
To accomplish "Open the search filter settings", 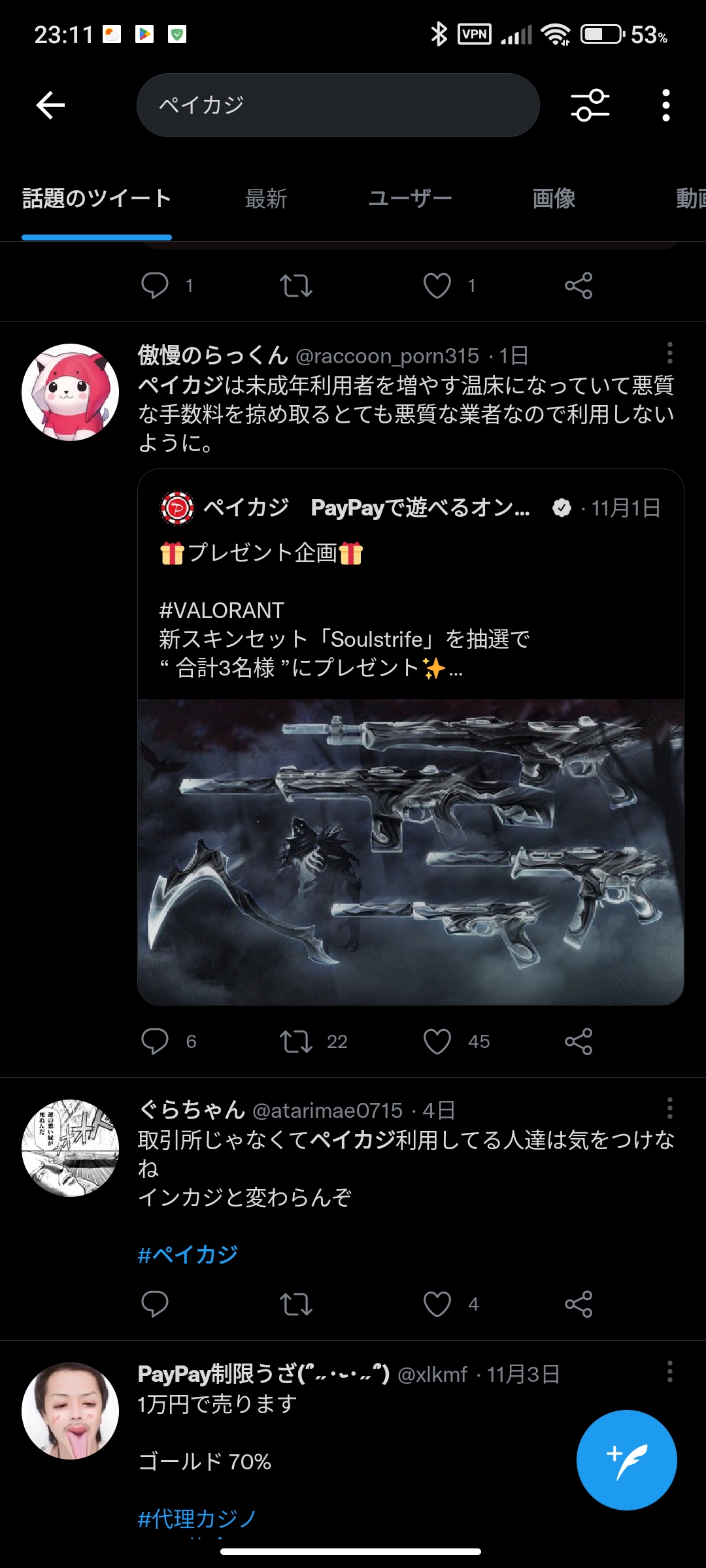I will (590, 105).
